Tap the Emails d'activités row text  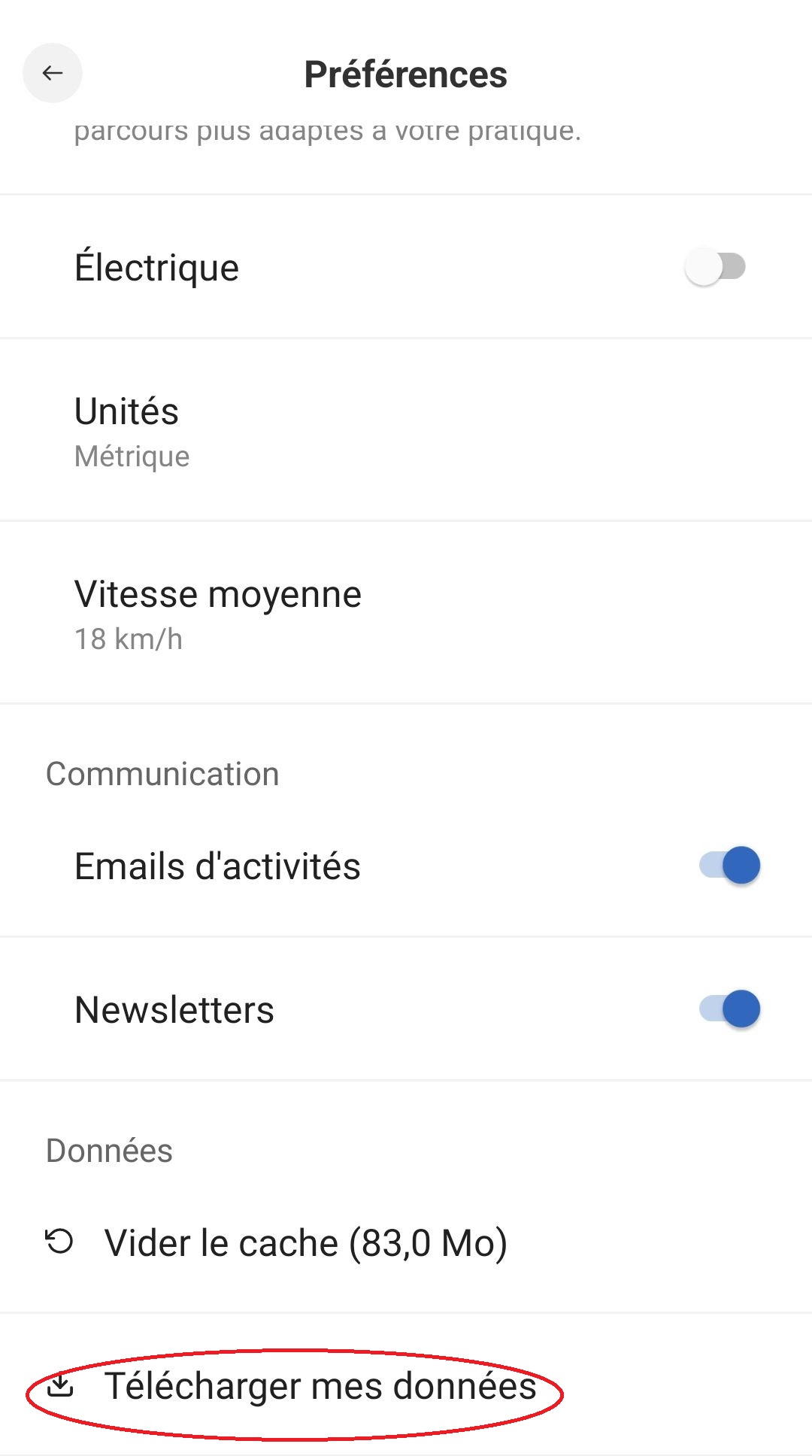(x=218, y=866)
